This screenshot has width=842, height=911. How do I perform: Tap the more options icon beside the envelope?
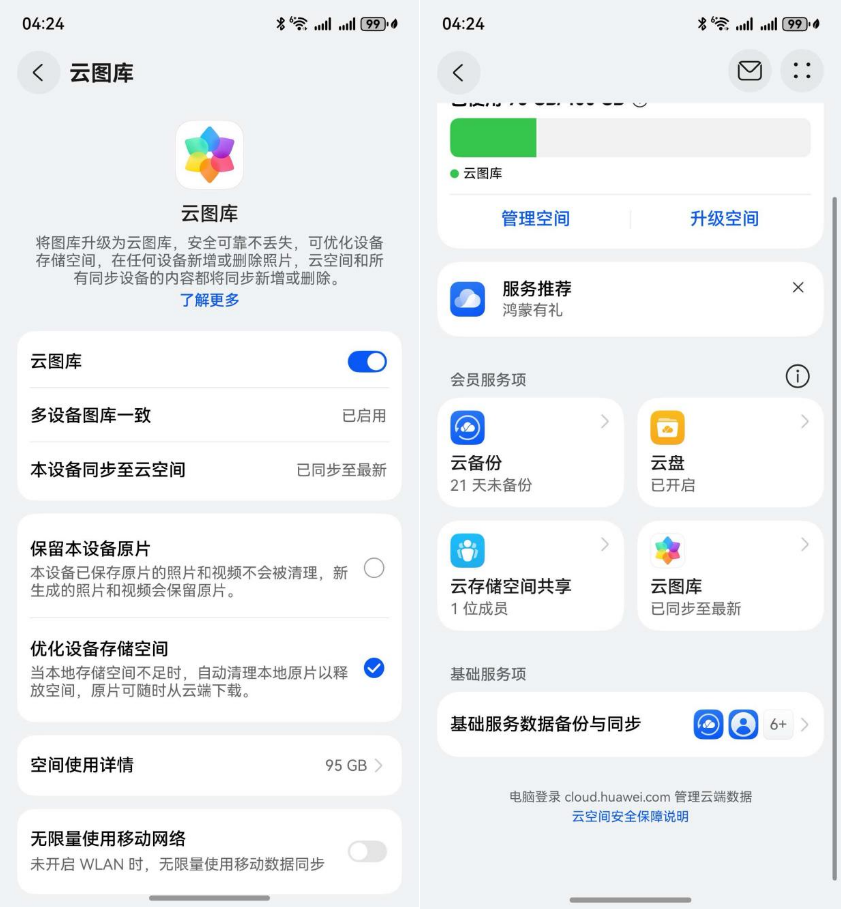coord(800,71)
